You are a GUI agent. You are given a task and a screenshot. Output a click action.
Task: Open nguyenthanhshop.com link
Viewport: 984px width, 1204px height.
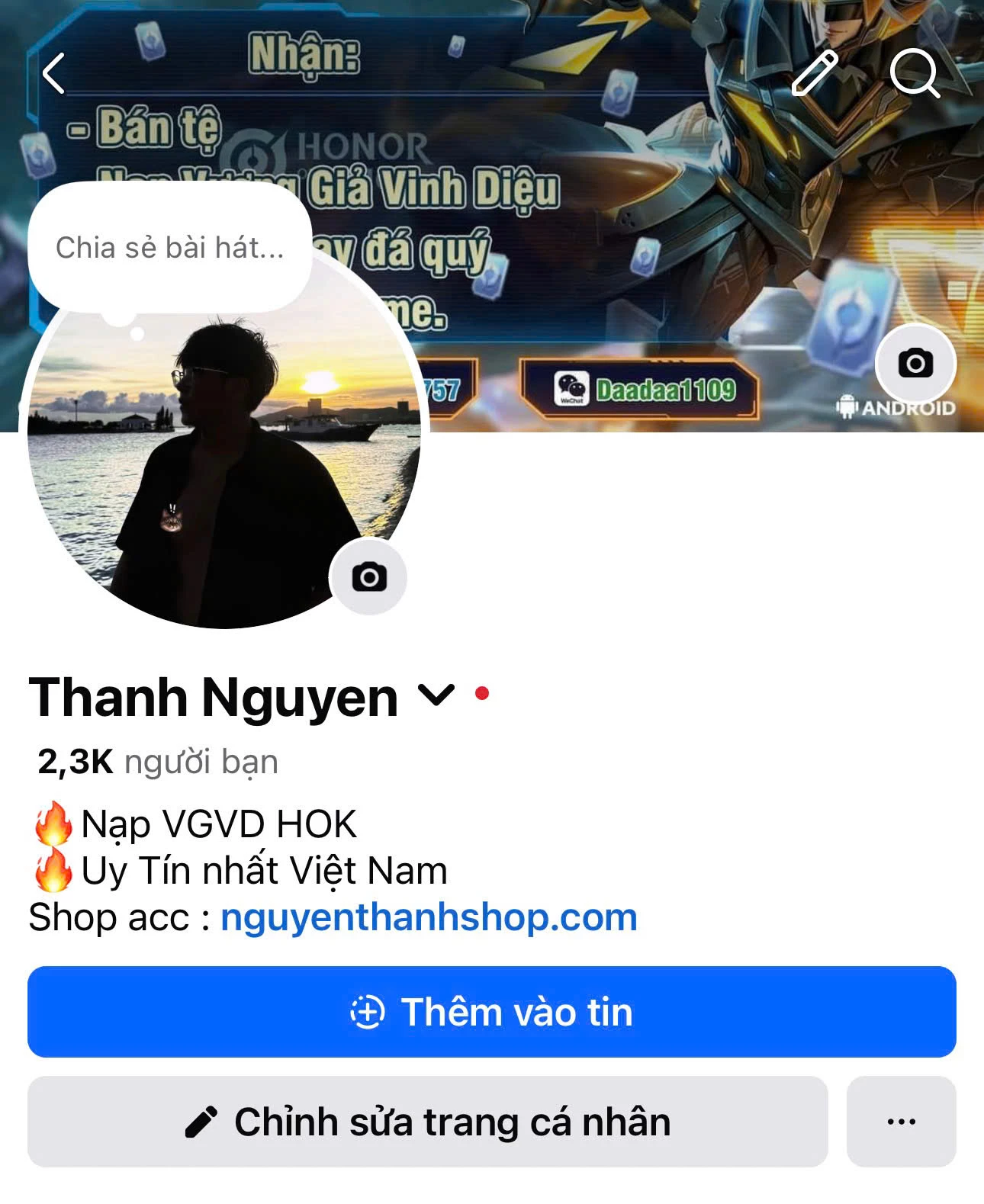pos(428,917)
